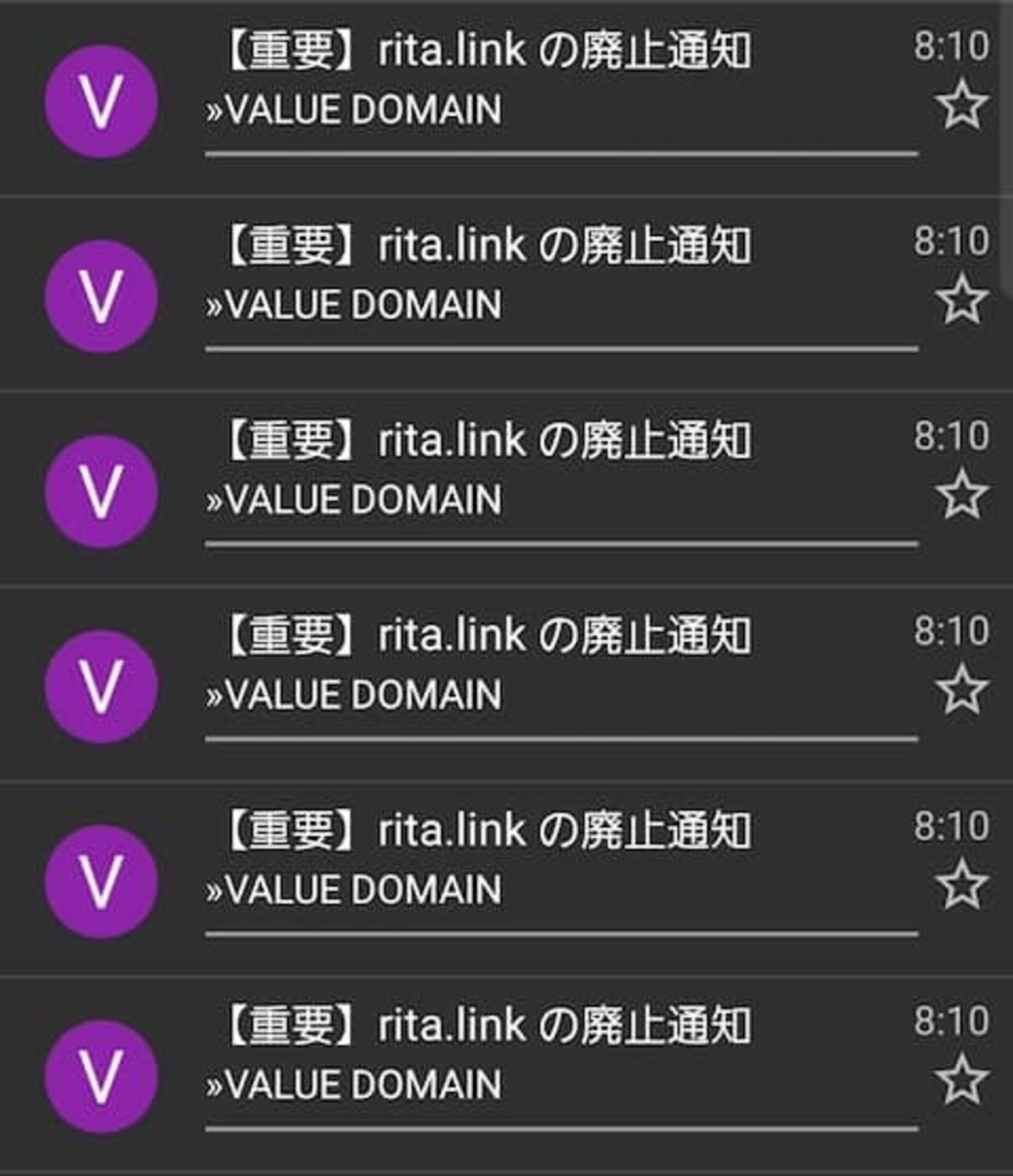The width and height of the screenshot is (1013, 1176).
Task: Star the topmost VALUE DOMAIN email
Action: pos(962,104)
